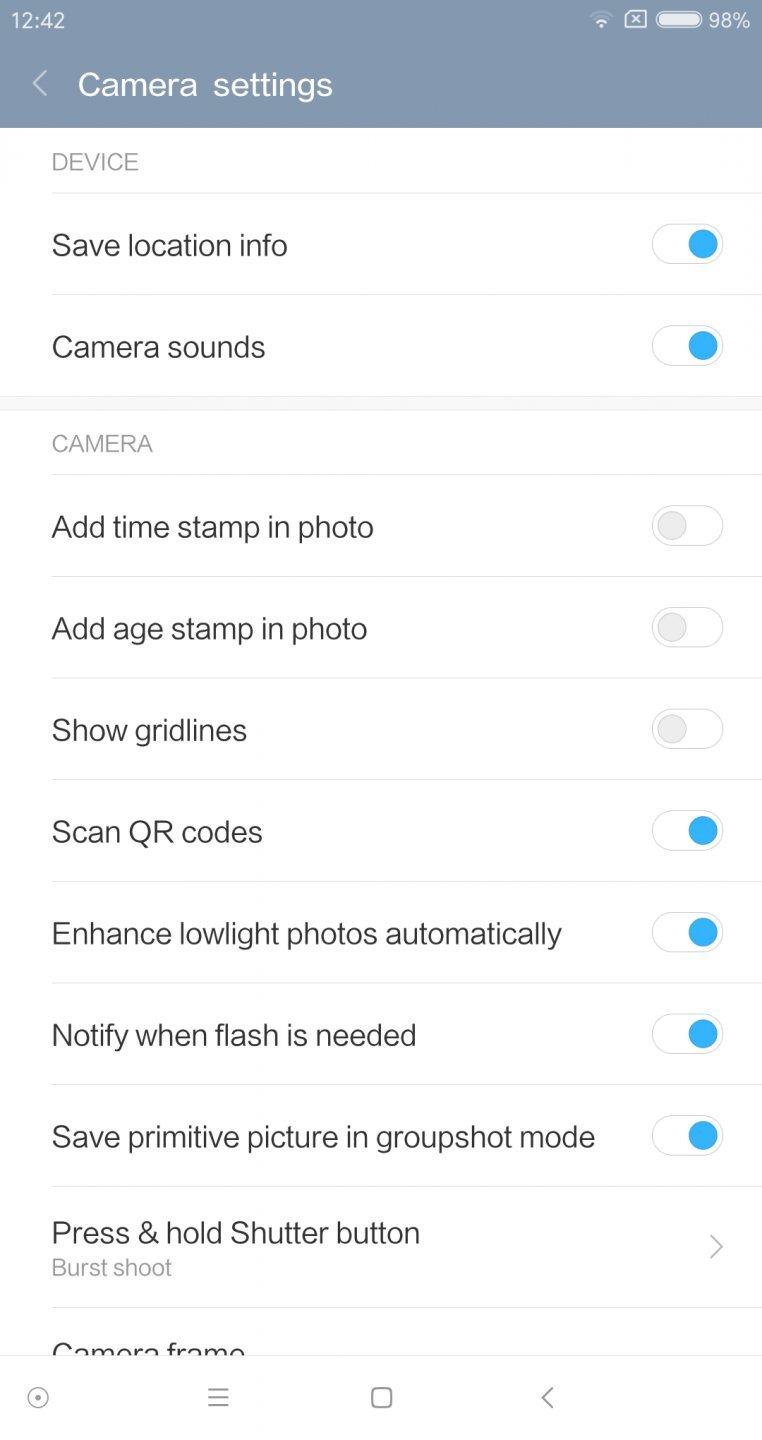This screenshot has width=762, height=1440.
Task: Turn off Save location info
Action: point(687,244)
